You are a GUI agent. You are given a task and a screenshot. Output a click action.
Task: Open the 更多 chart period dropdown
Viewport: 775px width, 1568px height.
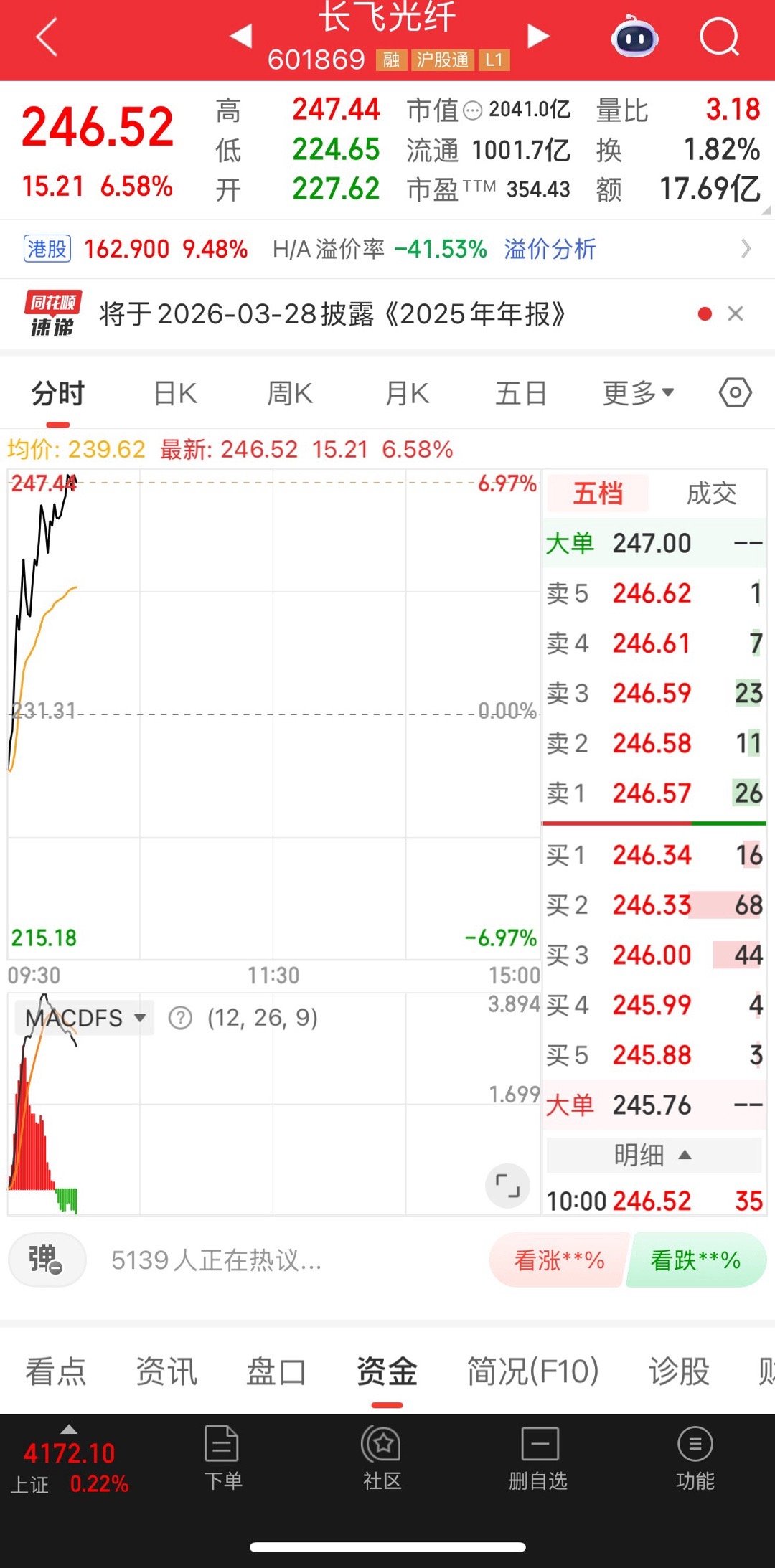tap(637, 393)
